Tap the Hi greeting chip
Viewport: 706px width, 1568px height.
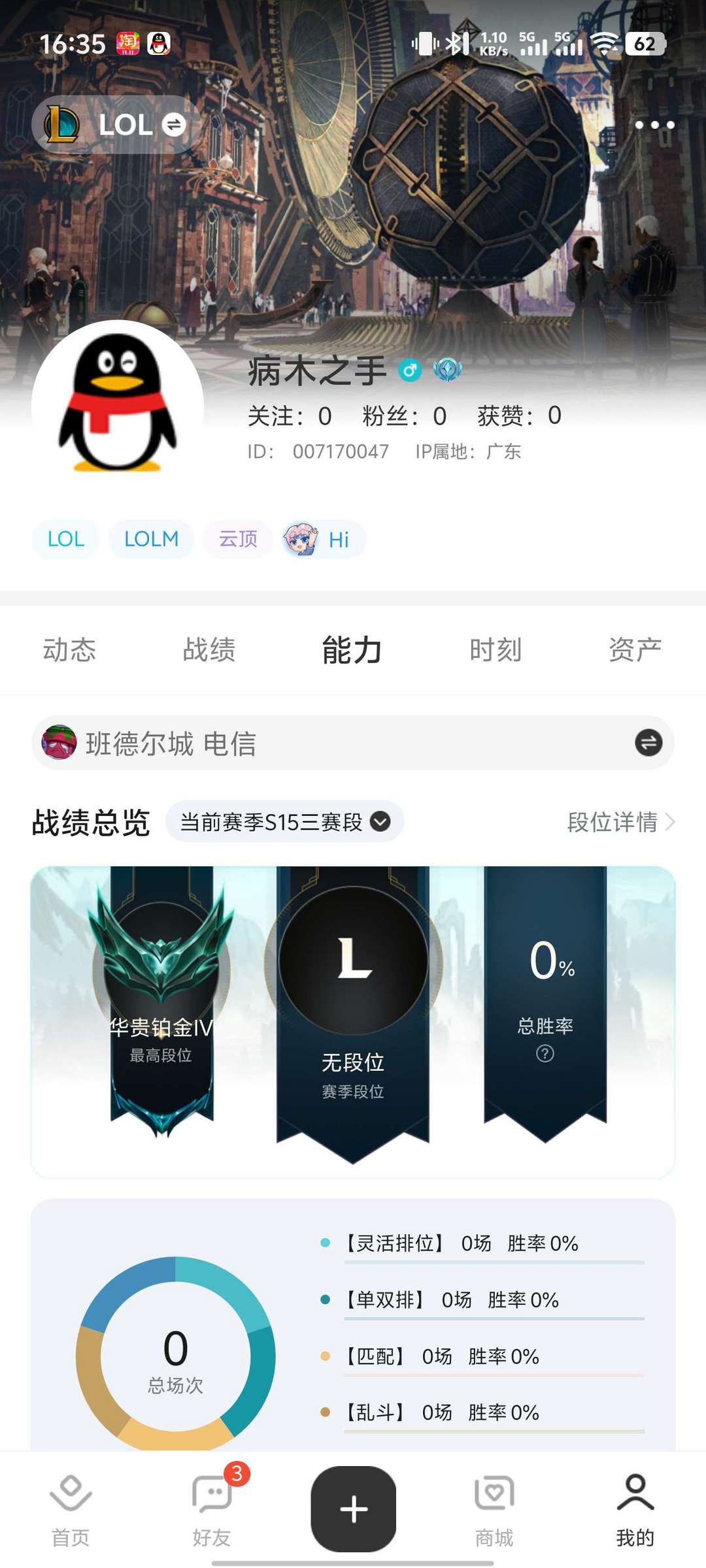pos(324,540)
